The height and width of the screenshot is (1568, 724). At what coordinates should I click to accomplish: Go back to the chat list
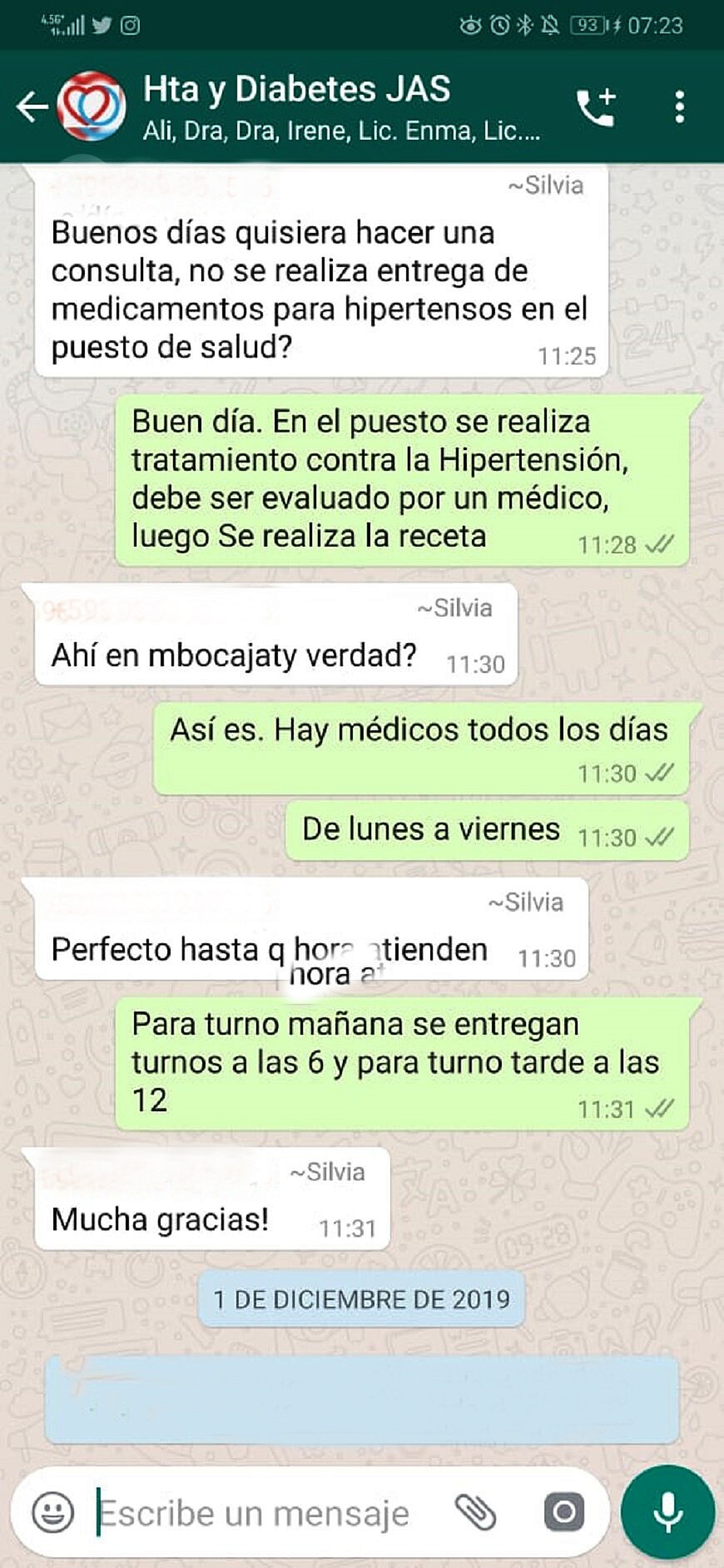pyautogui.click(x=32, y=106)
